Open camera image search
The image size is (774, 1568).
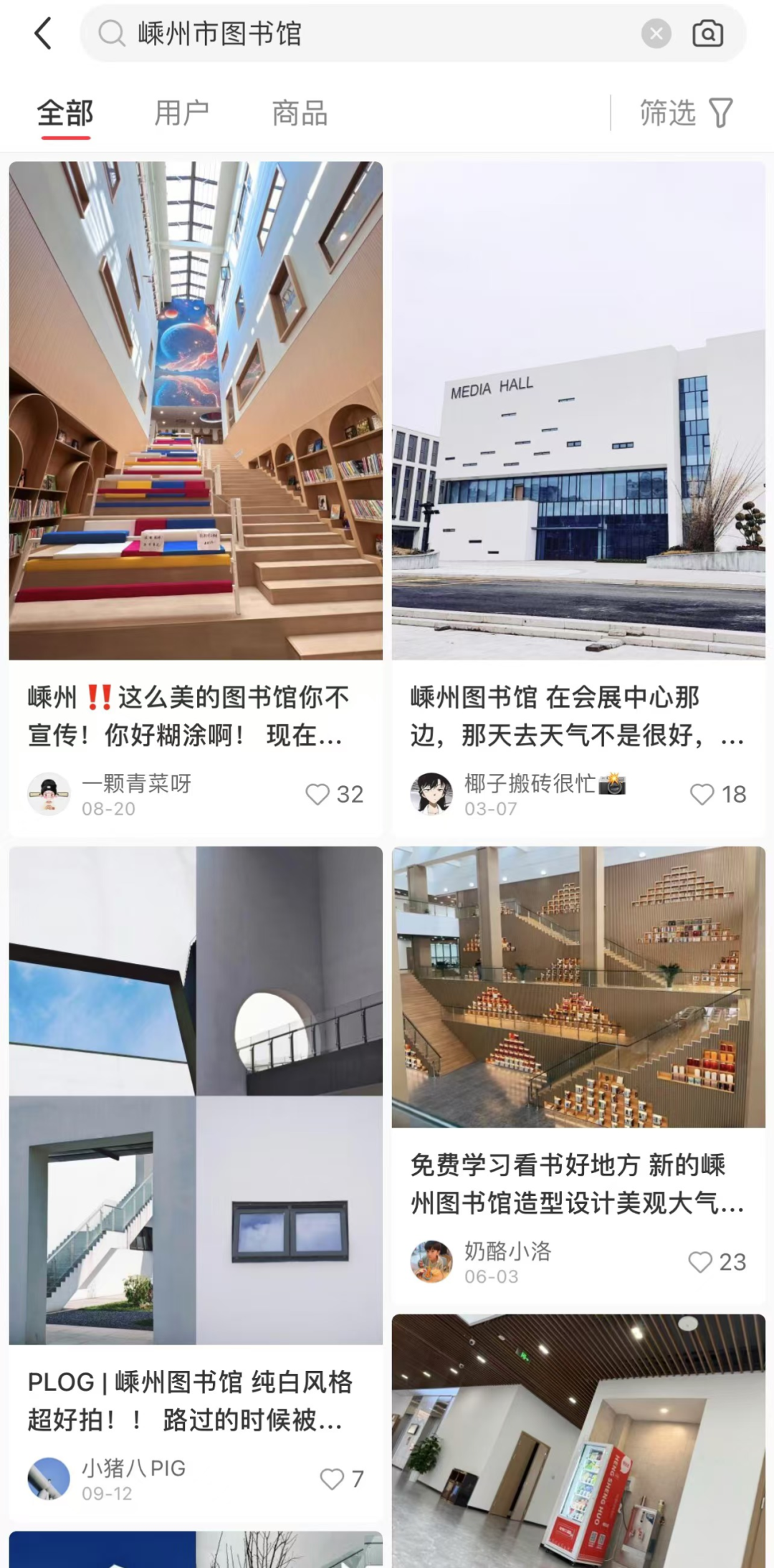point(707,34)
